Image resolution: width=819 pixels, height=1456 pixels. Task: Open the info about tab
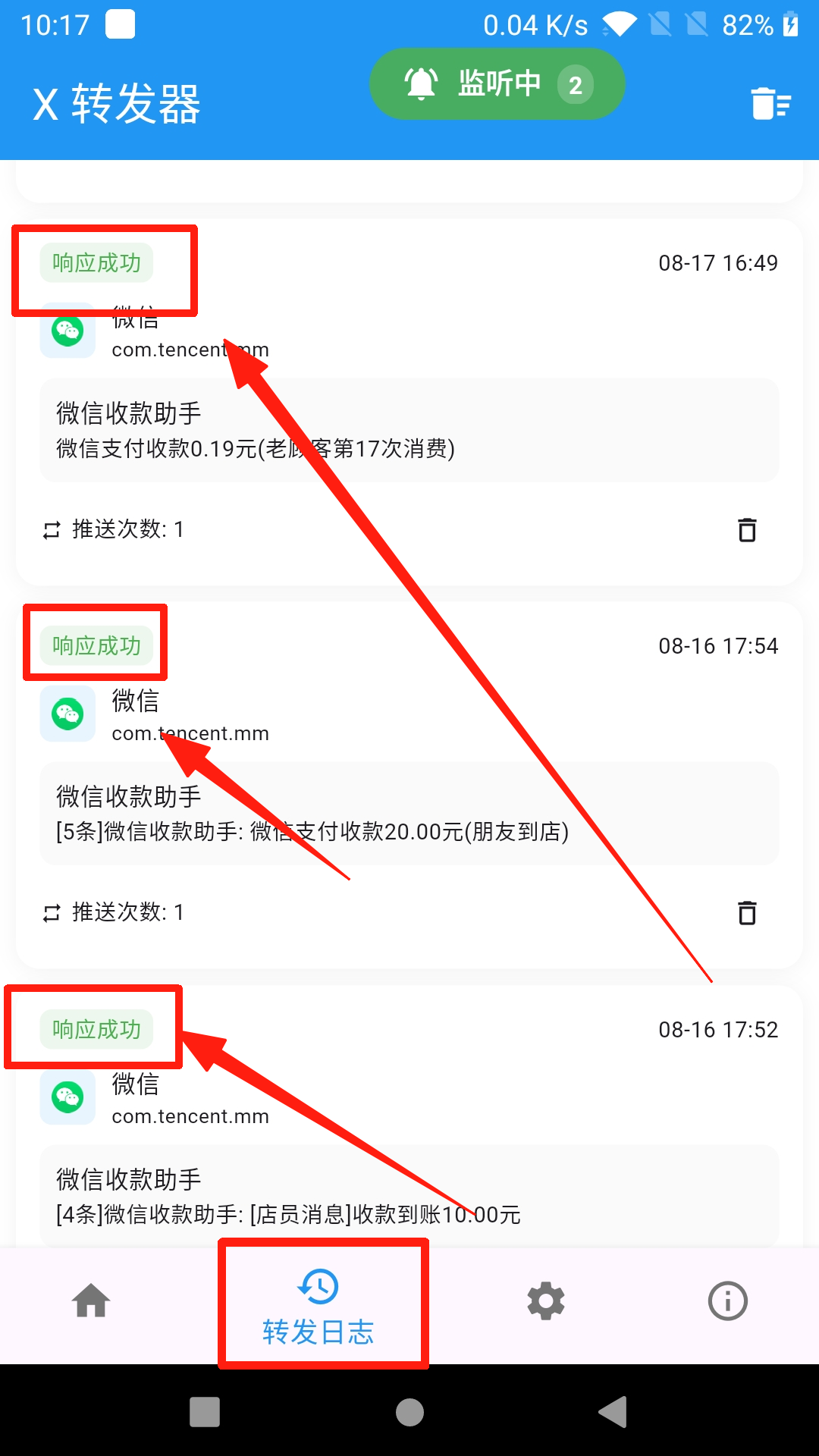click(x=727, y=1301)
